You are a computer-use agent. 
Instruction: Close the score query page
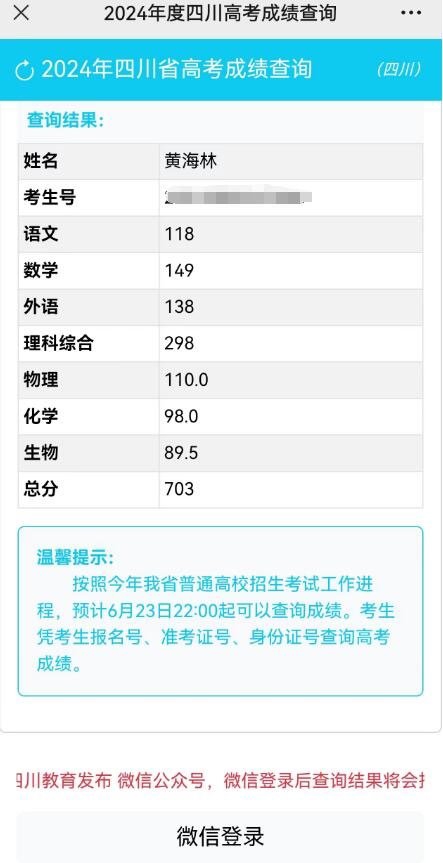point(21,13)
